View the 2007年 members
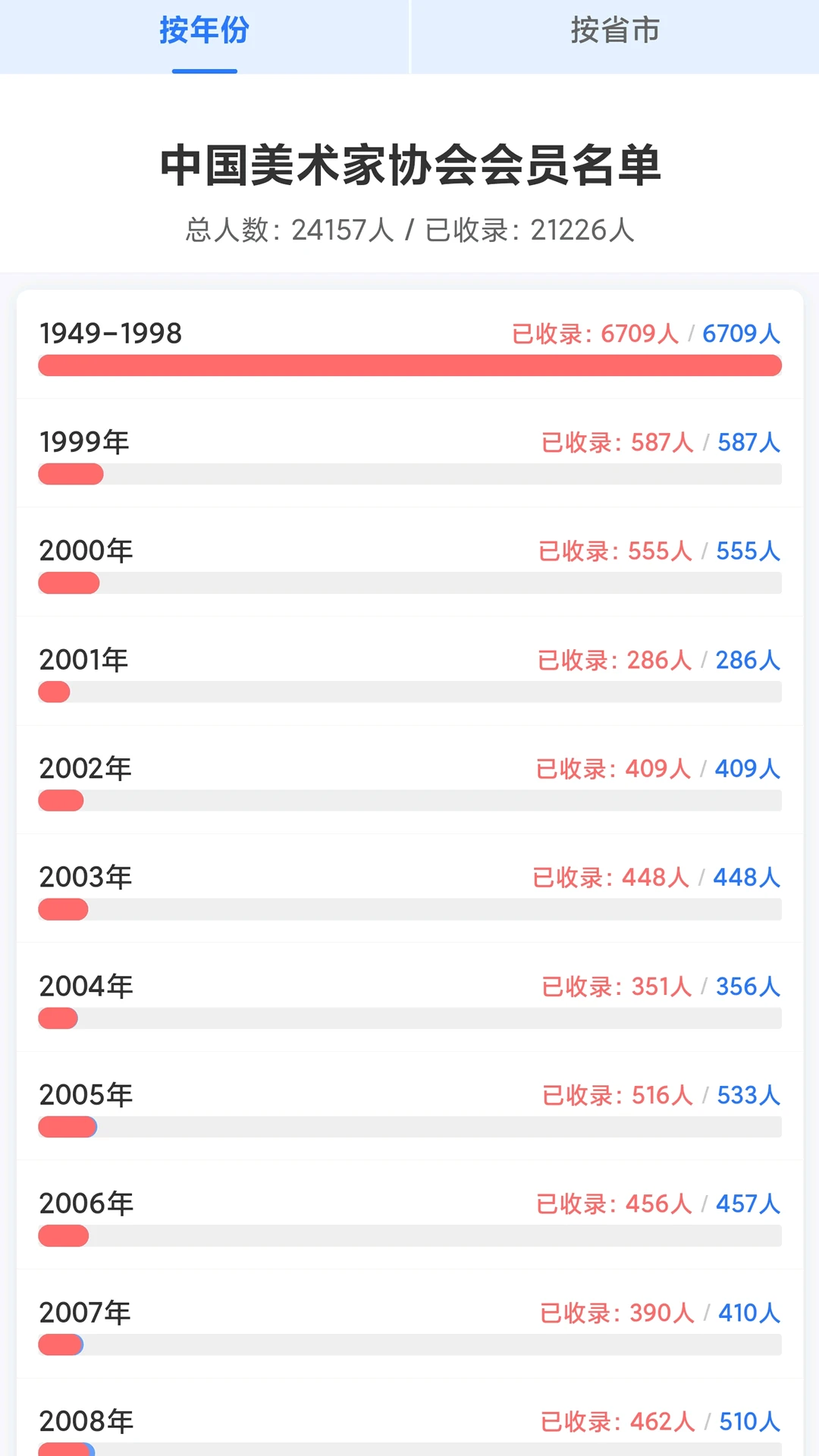Screen dimensions: 819x1456 tap(409, 1323)
